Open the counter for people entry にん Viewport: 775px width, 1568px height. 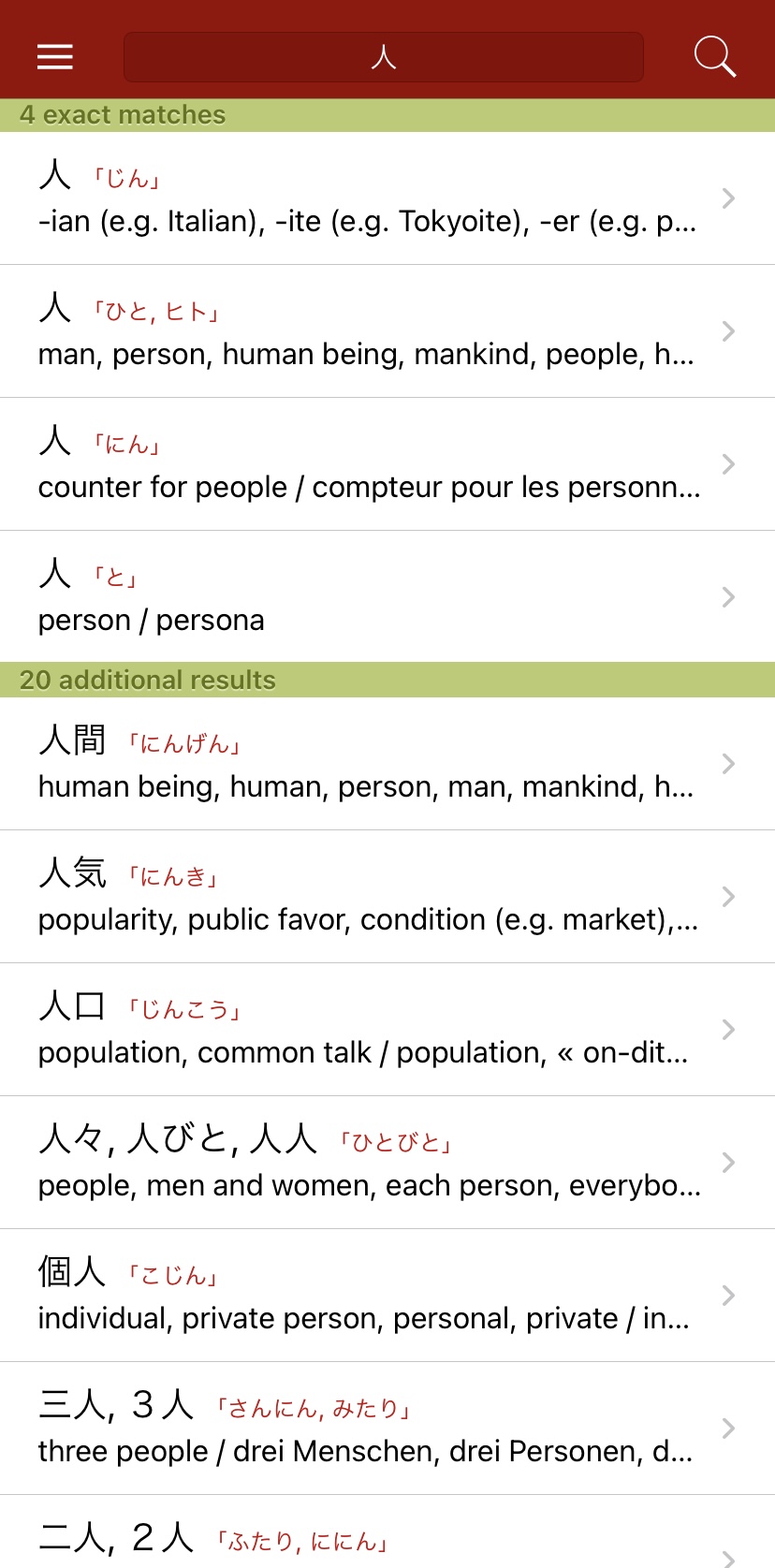point(387,464)
